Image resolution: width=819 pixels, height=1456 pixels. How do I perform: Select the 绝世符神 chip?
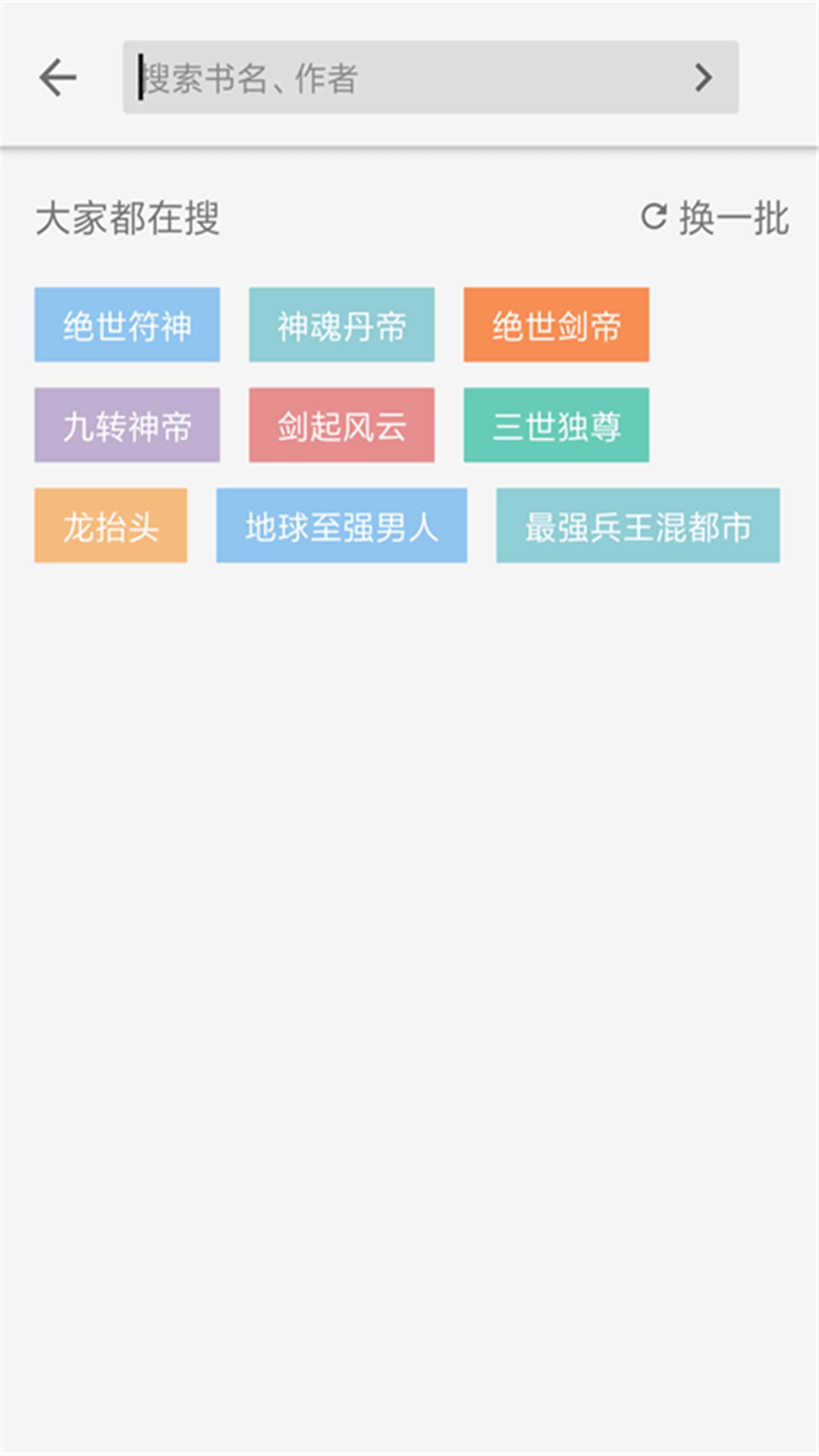(x=127, y=325)
